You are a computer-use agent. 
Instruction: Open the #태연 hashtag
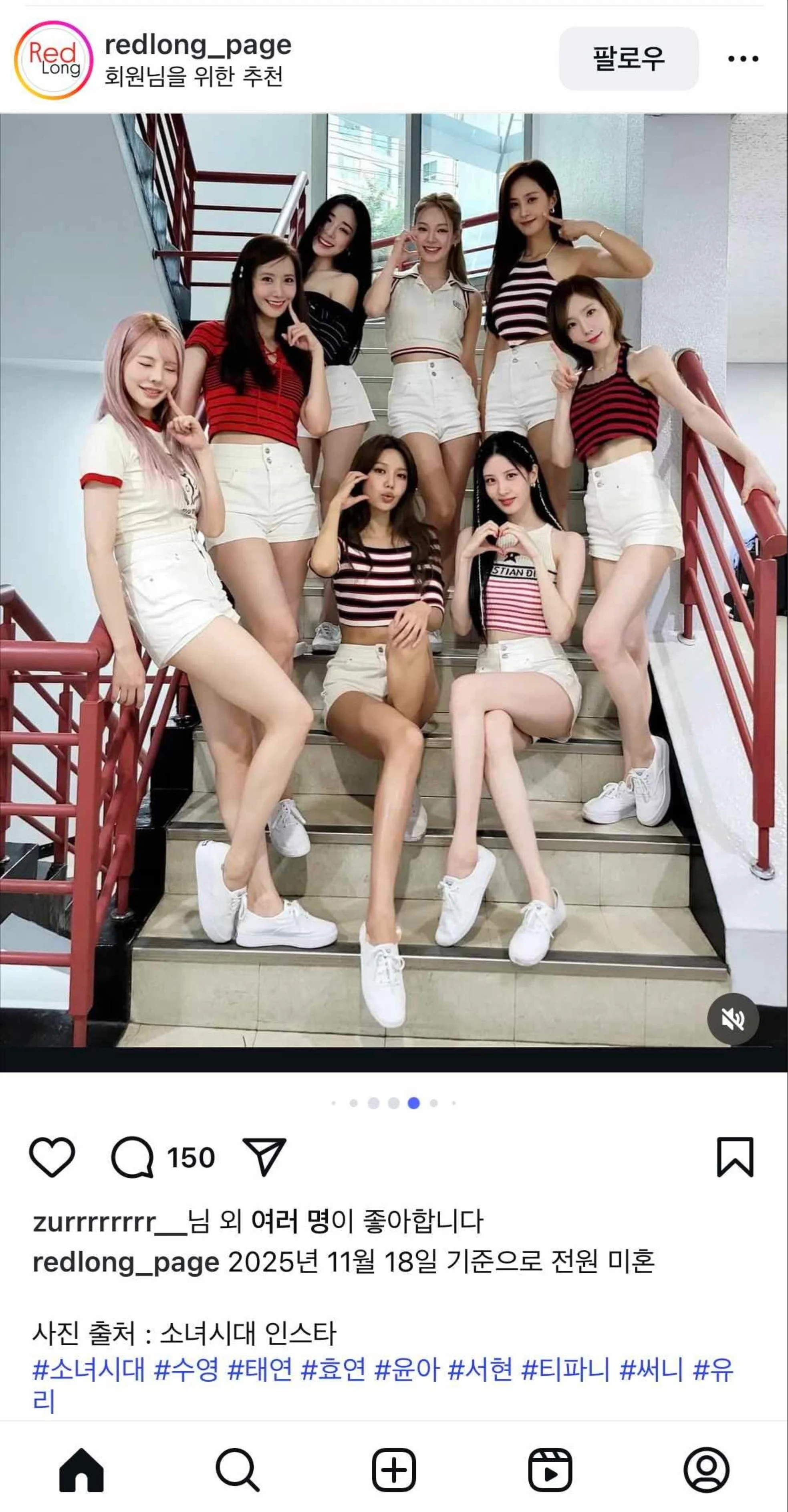[x=259, y=1370]
